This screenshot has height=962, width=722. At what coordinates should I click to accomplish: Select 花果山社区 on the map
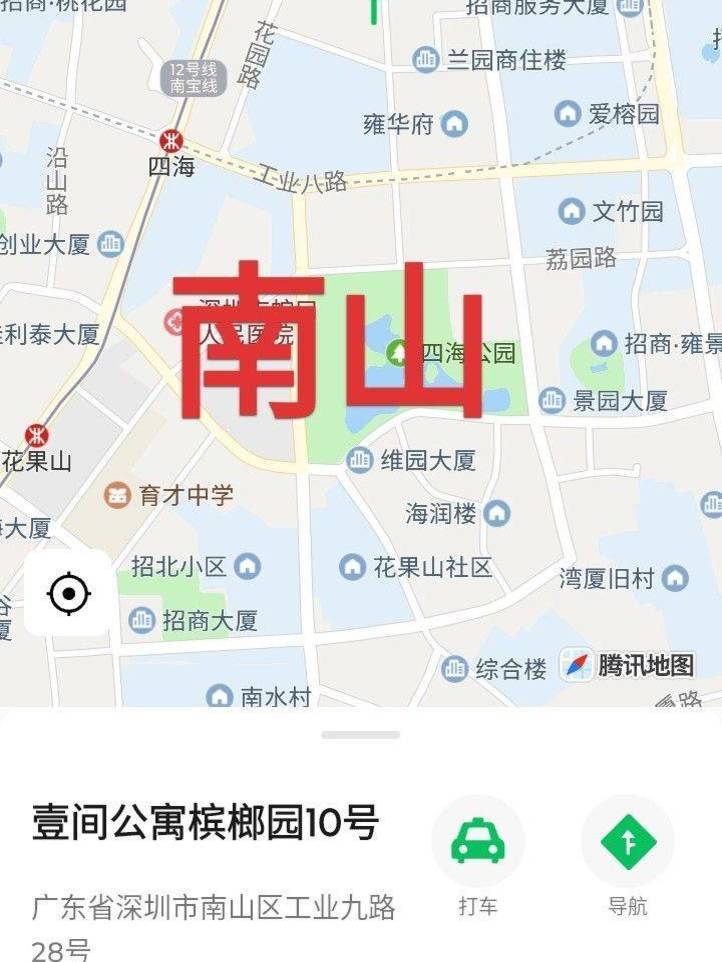point(352,568)
